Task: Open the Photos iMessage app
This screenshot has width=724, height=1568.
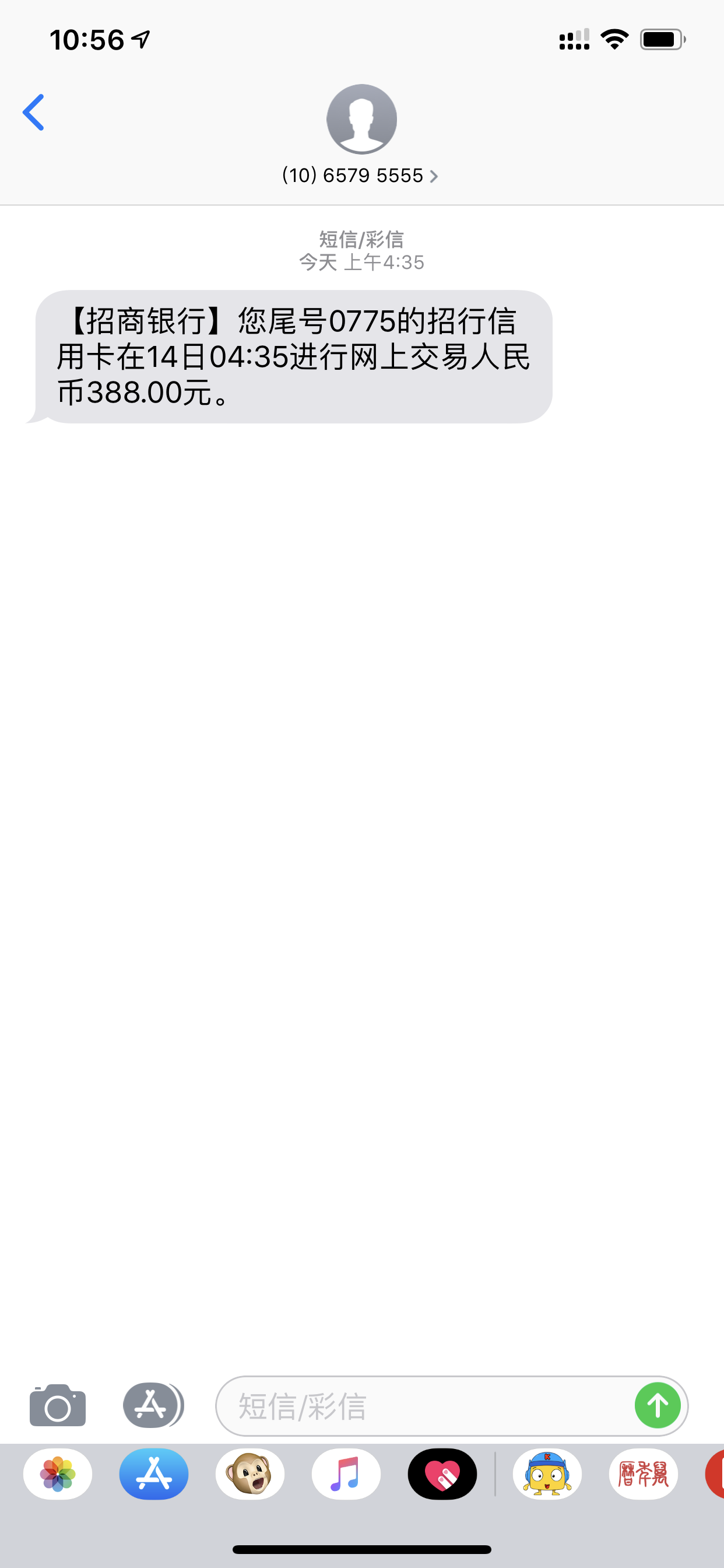Action: [58, 1474]
